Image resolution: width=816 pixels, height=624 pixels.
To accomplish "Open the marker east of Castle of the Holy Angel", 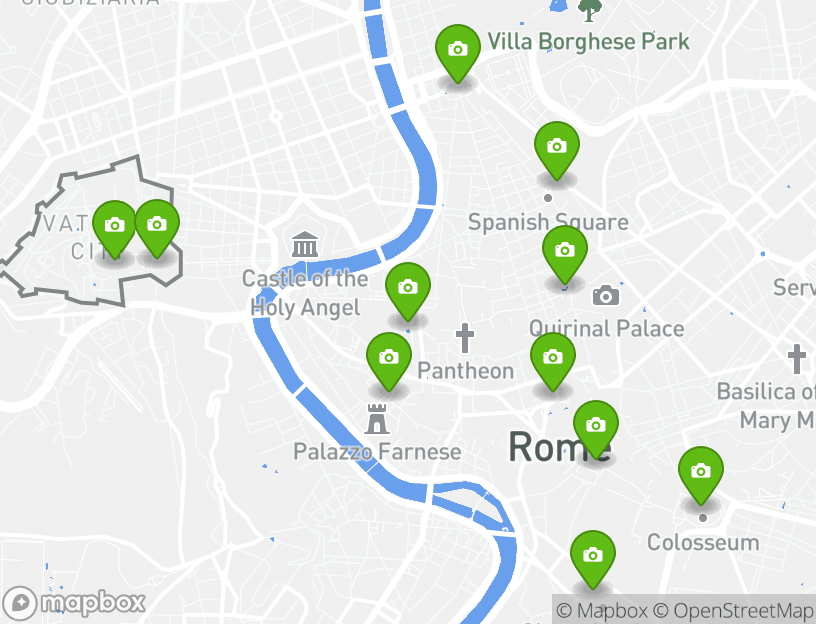I will (408, 289).
